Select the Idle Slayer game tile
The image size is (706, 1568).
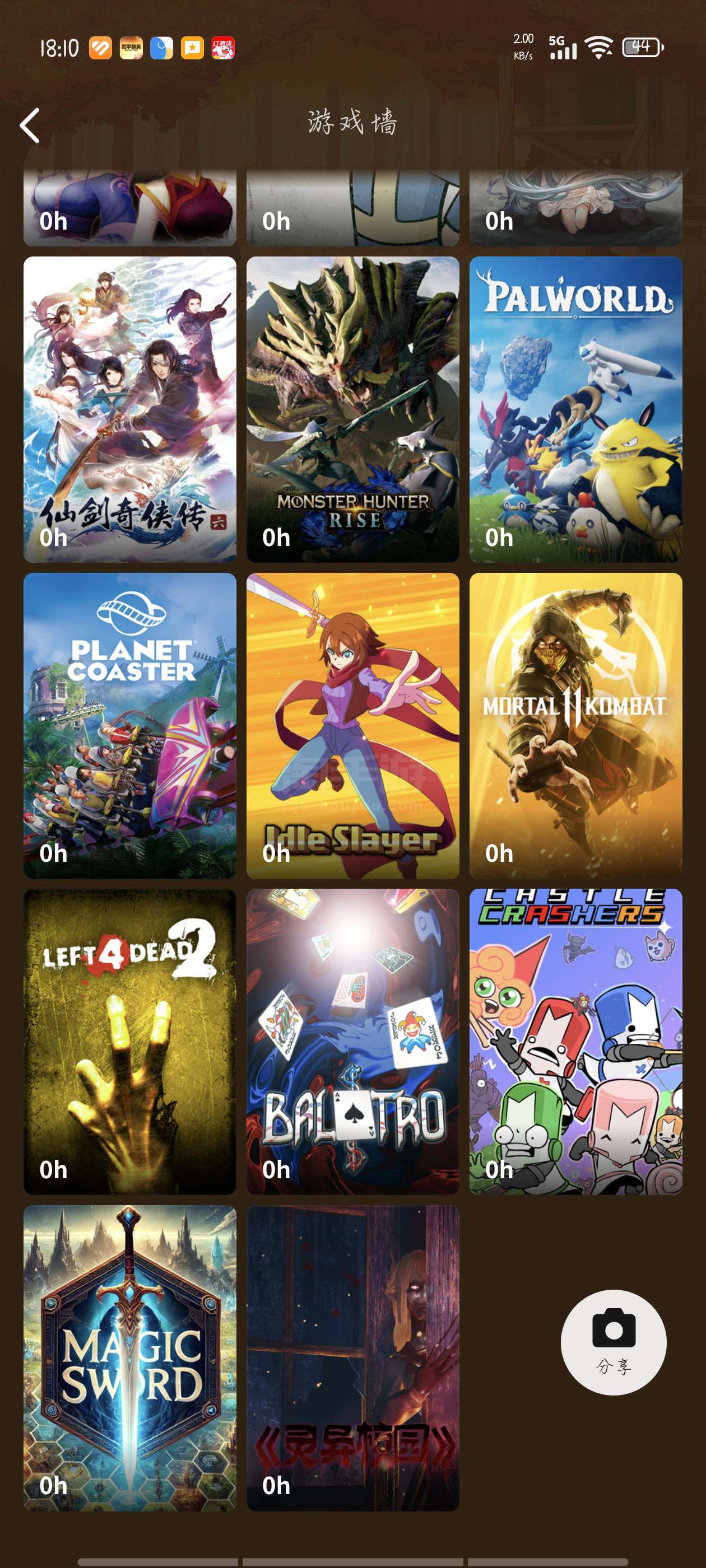pyautogui.click(x=352, y=725)
